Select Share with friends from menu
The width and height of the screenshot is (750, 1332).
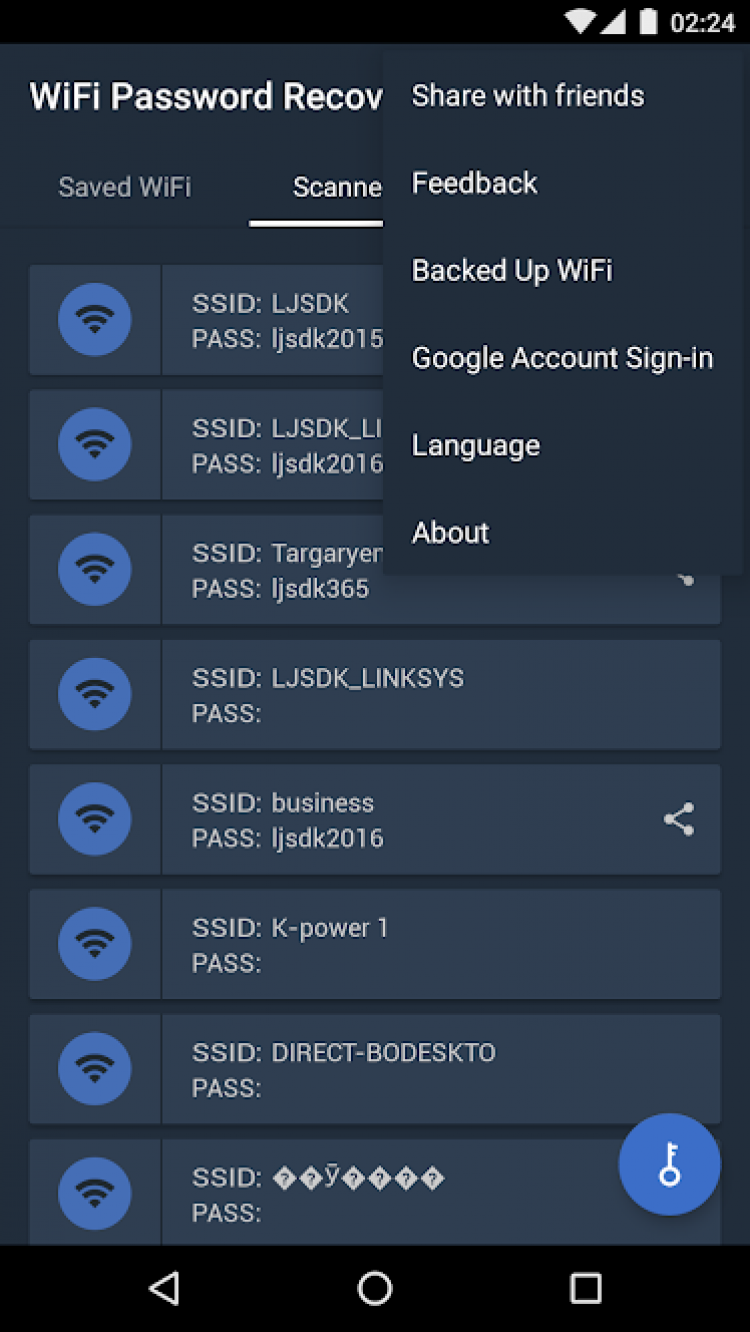coord(528,96)
